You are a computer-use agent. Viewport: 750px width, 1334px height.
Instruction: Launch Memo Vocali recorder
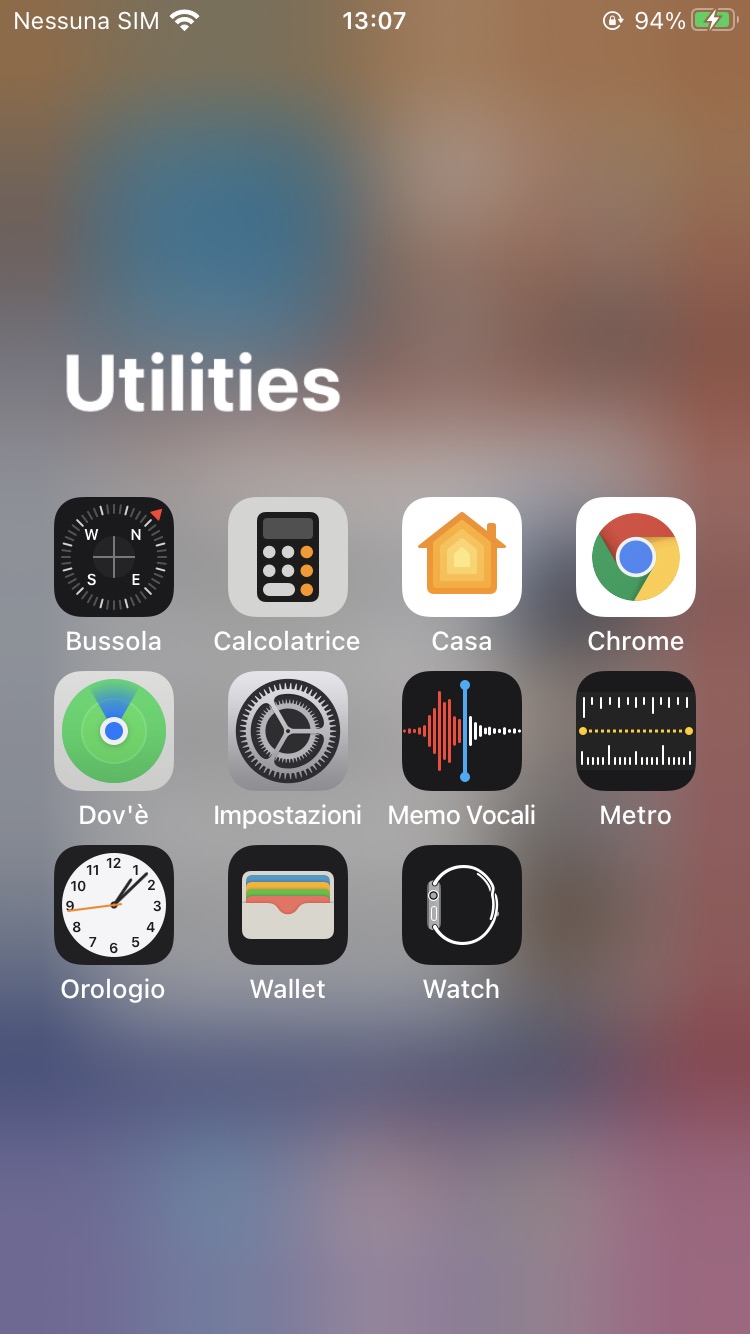pos(462,731)
